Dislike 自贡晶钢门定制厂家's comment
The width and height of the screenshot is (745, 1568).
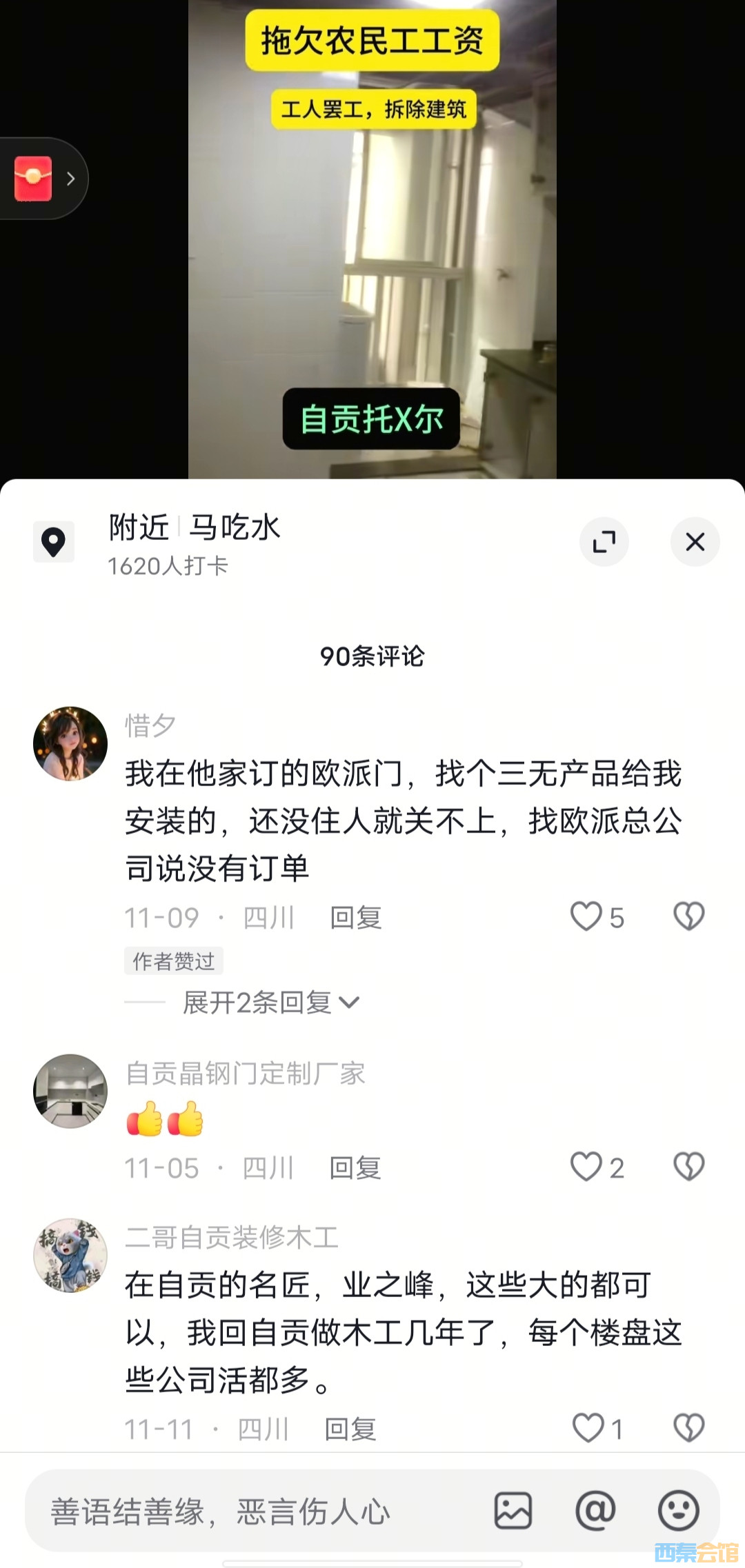point(688,1167)
